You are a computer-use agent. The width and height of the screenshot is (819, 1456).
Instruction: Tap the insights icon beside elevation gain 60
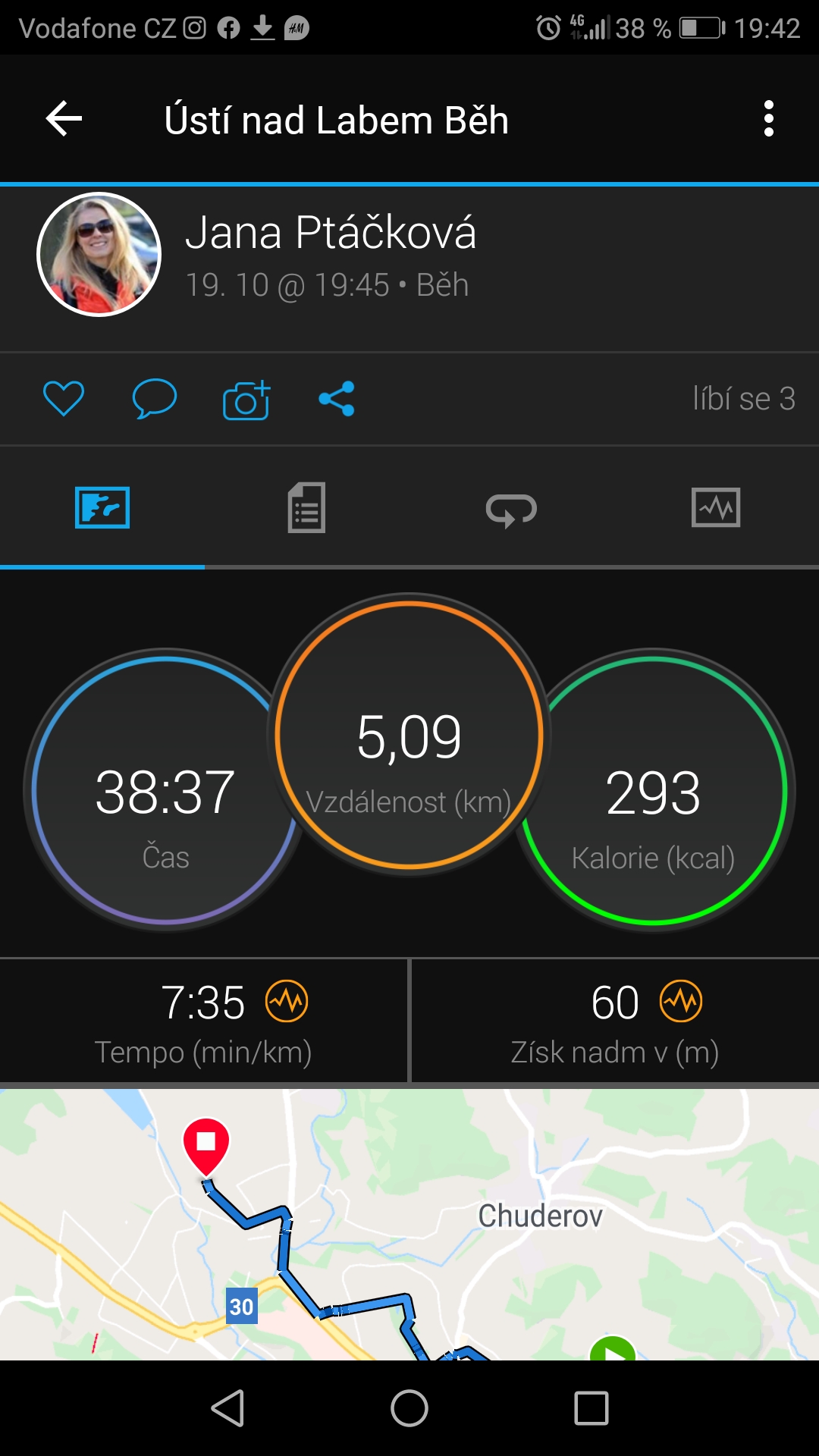(x=681, y=1001)
